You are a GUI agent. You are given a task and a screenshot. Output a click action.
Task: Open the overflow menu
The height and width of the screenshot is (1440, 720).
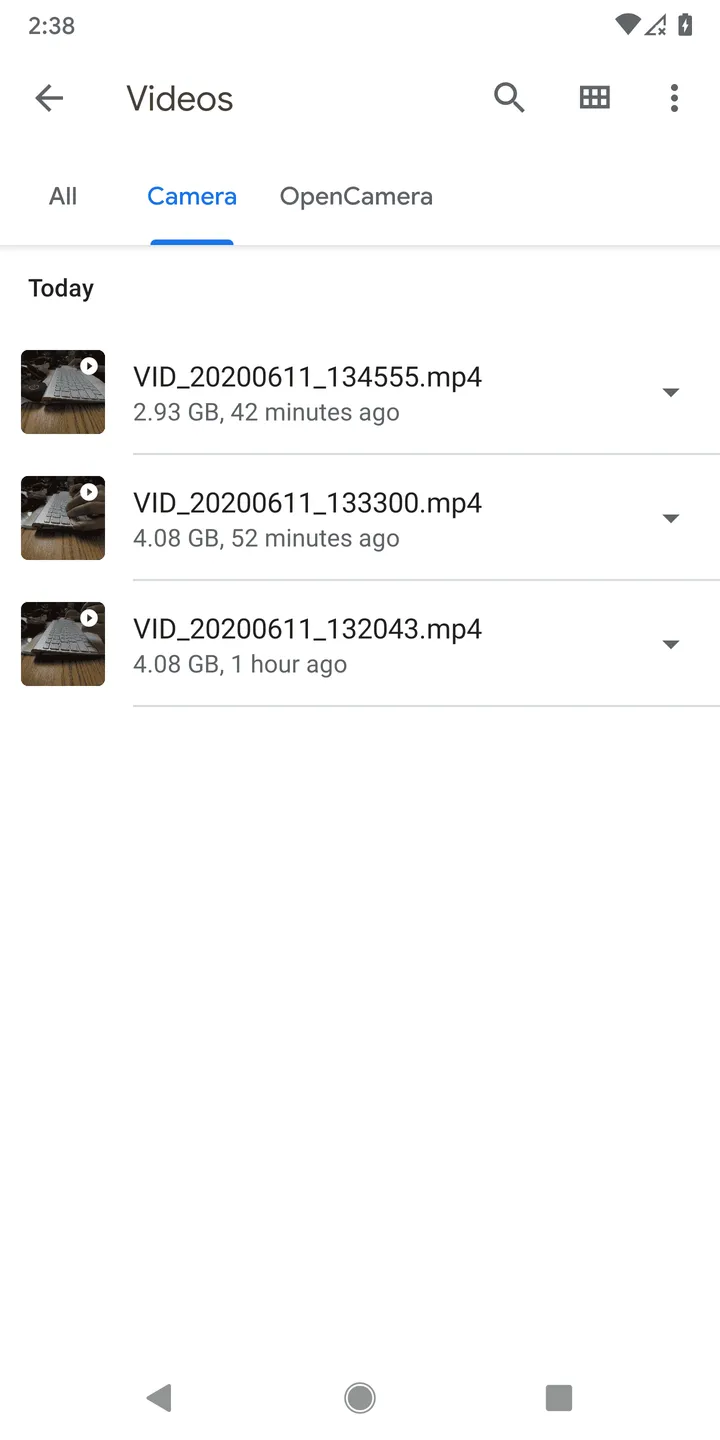click(674, 98)
